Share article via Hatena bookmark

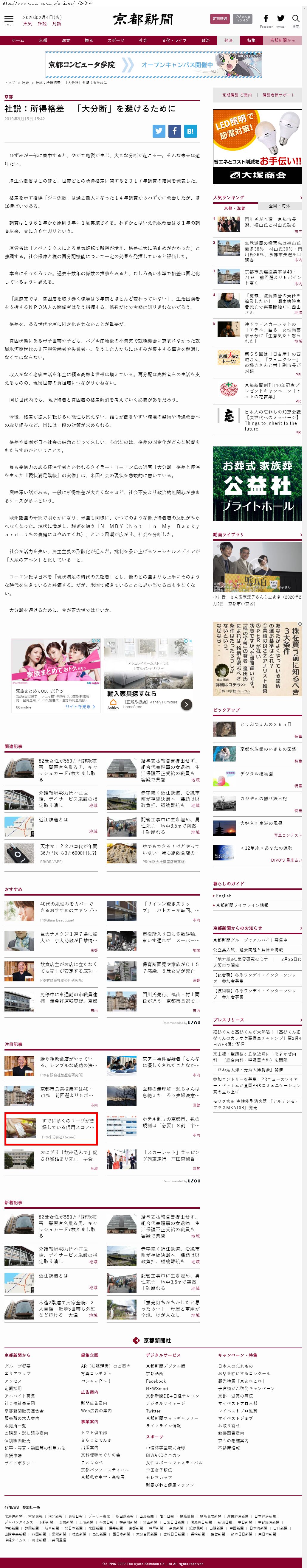click(190, 131)
